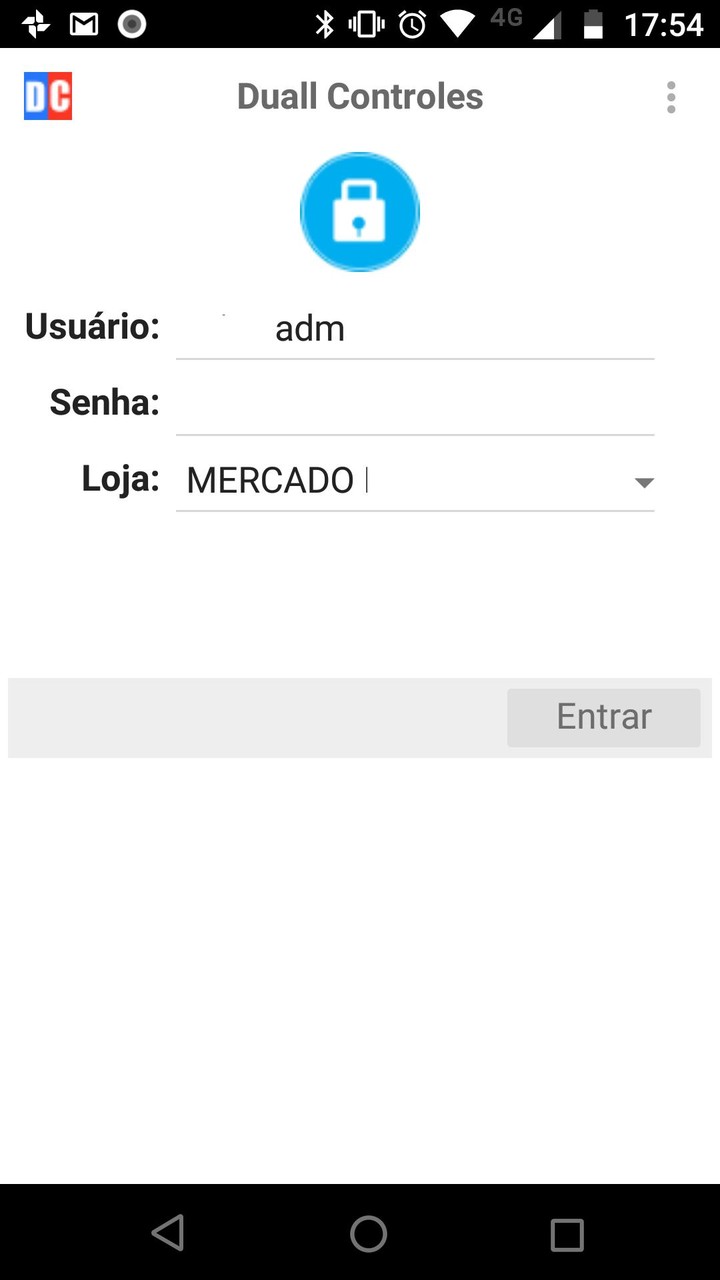Select the Usuário field showing adm
Image resolution: width=720 pixels, height=1280 pixels.
click(x=415, y=328)
